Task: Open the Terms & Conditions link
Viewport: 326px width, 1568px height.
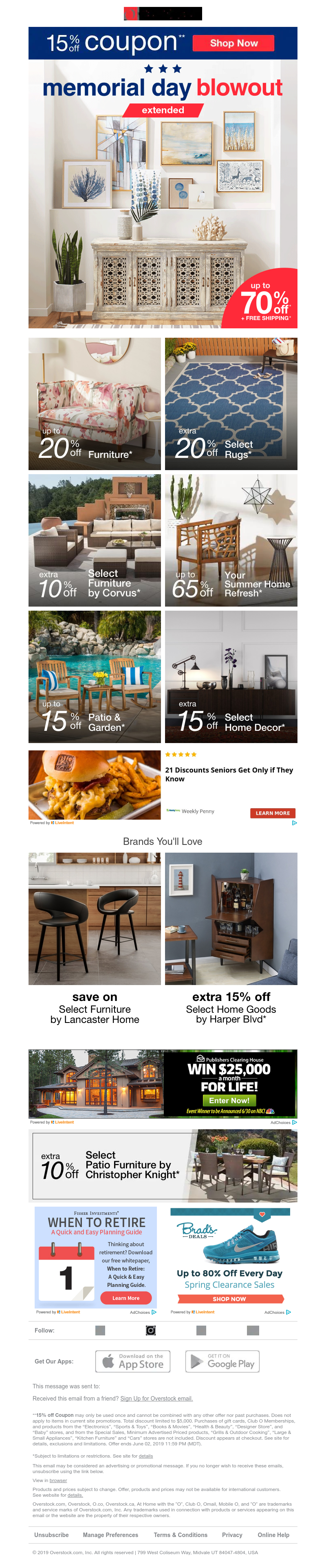Action: coord(181,1535)
